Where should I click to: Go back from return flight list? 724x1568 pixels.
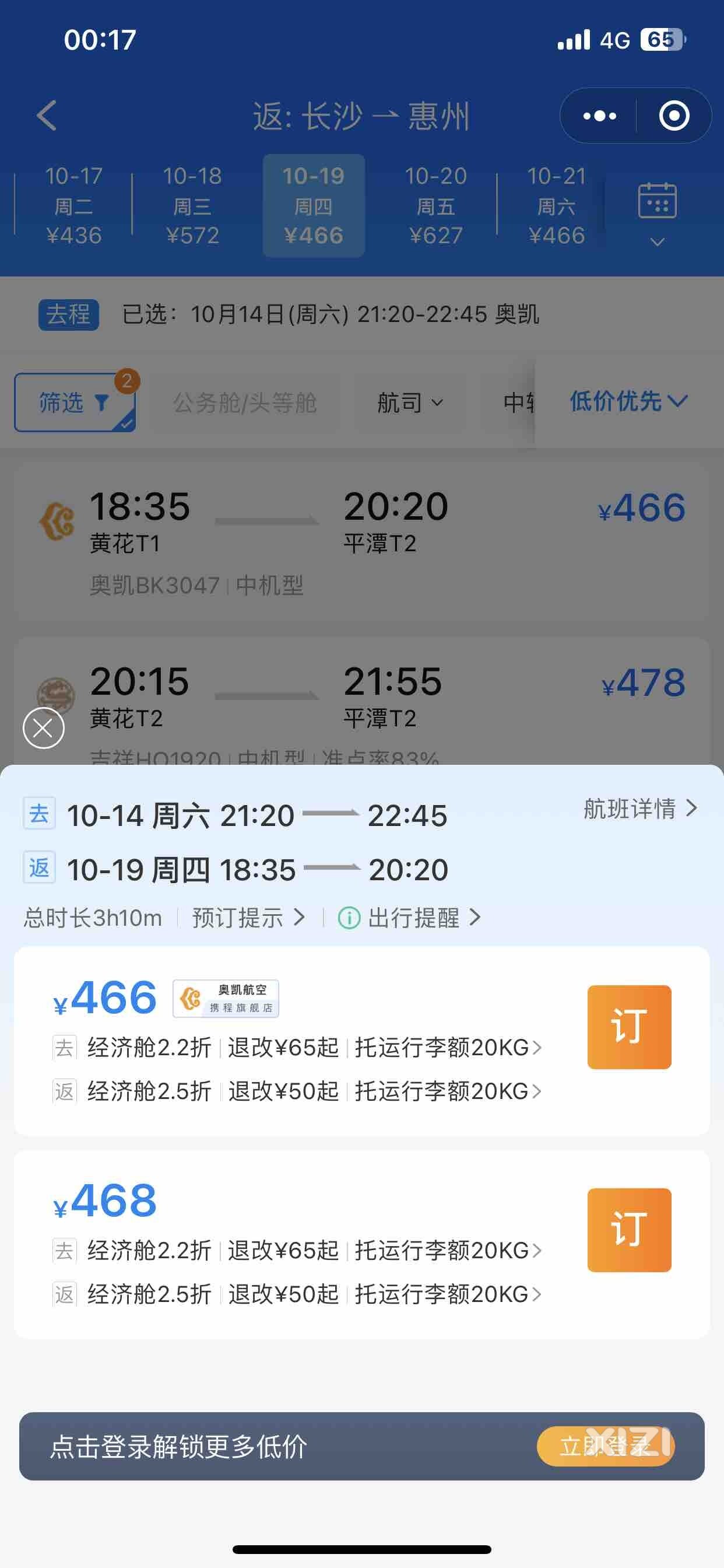point(47,116)
